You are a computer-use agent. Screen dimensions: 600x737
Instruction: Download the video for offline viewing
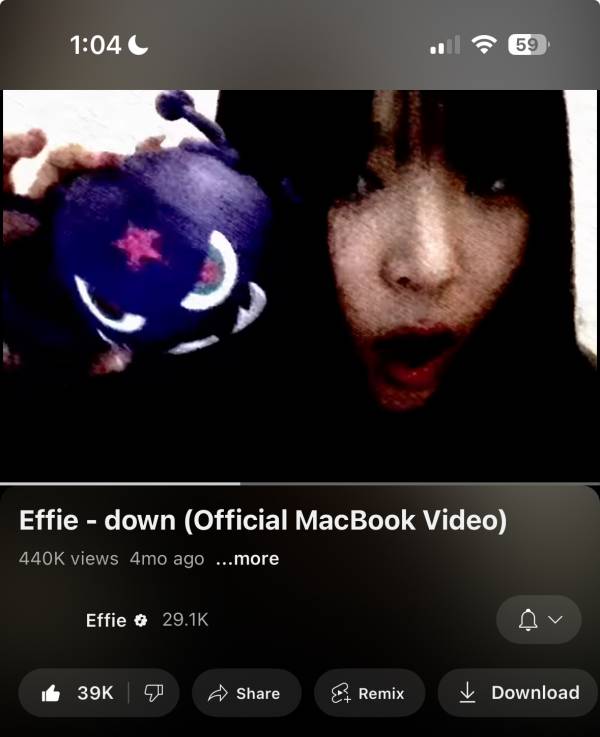(x=520, y=693)
